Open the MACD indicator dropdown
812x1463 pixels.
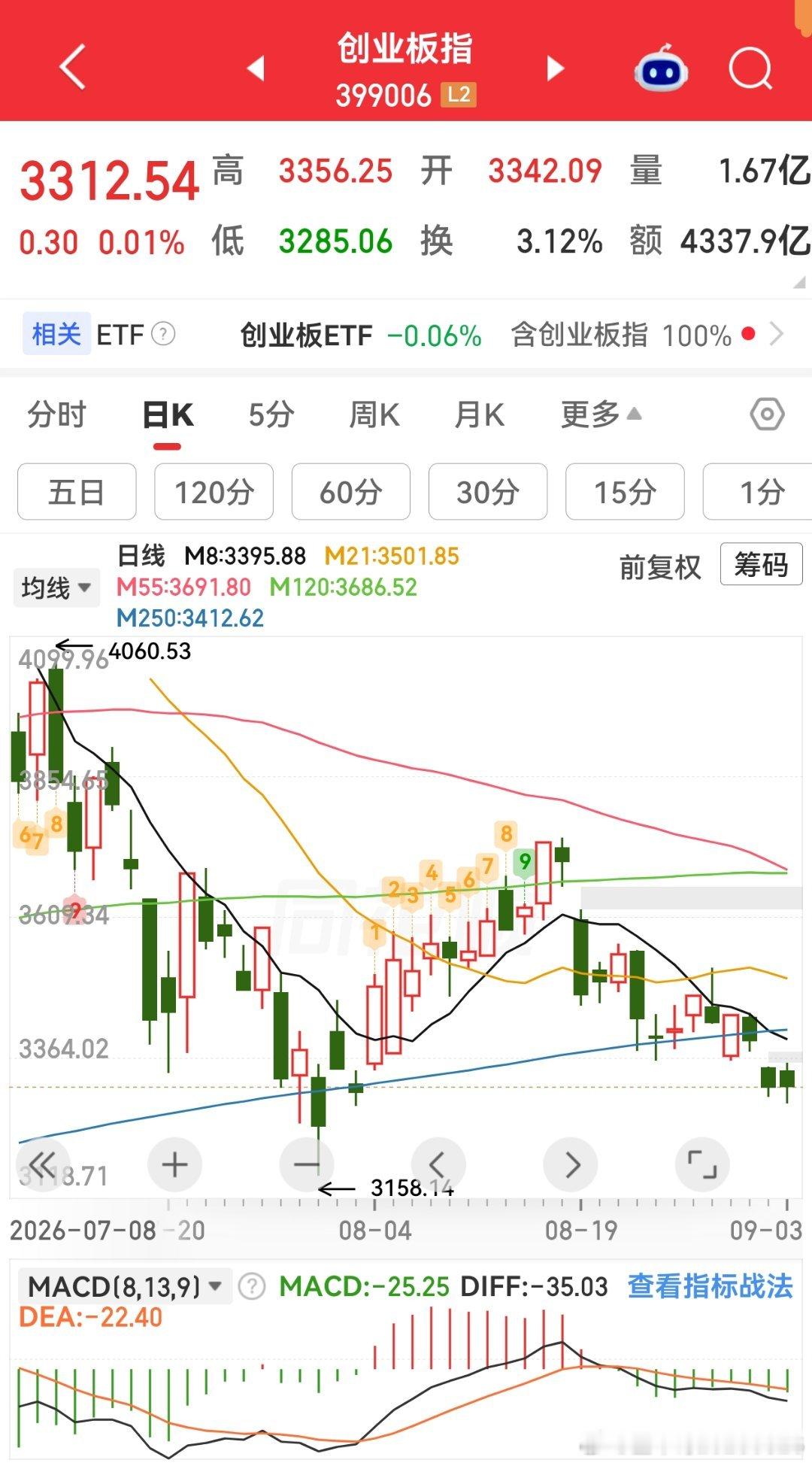tap(124, 1286)
